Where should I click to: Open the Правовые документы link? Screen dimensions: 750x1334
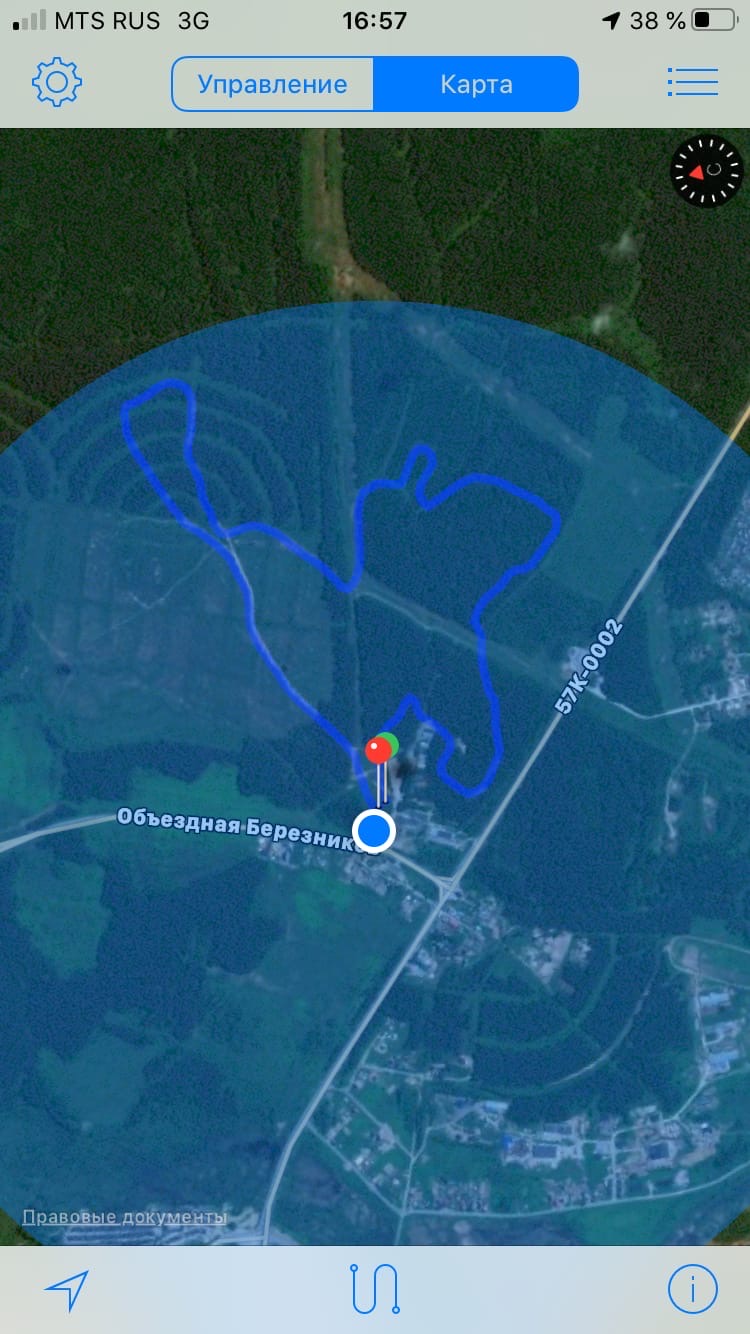click(125, 1217)
